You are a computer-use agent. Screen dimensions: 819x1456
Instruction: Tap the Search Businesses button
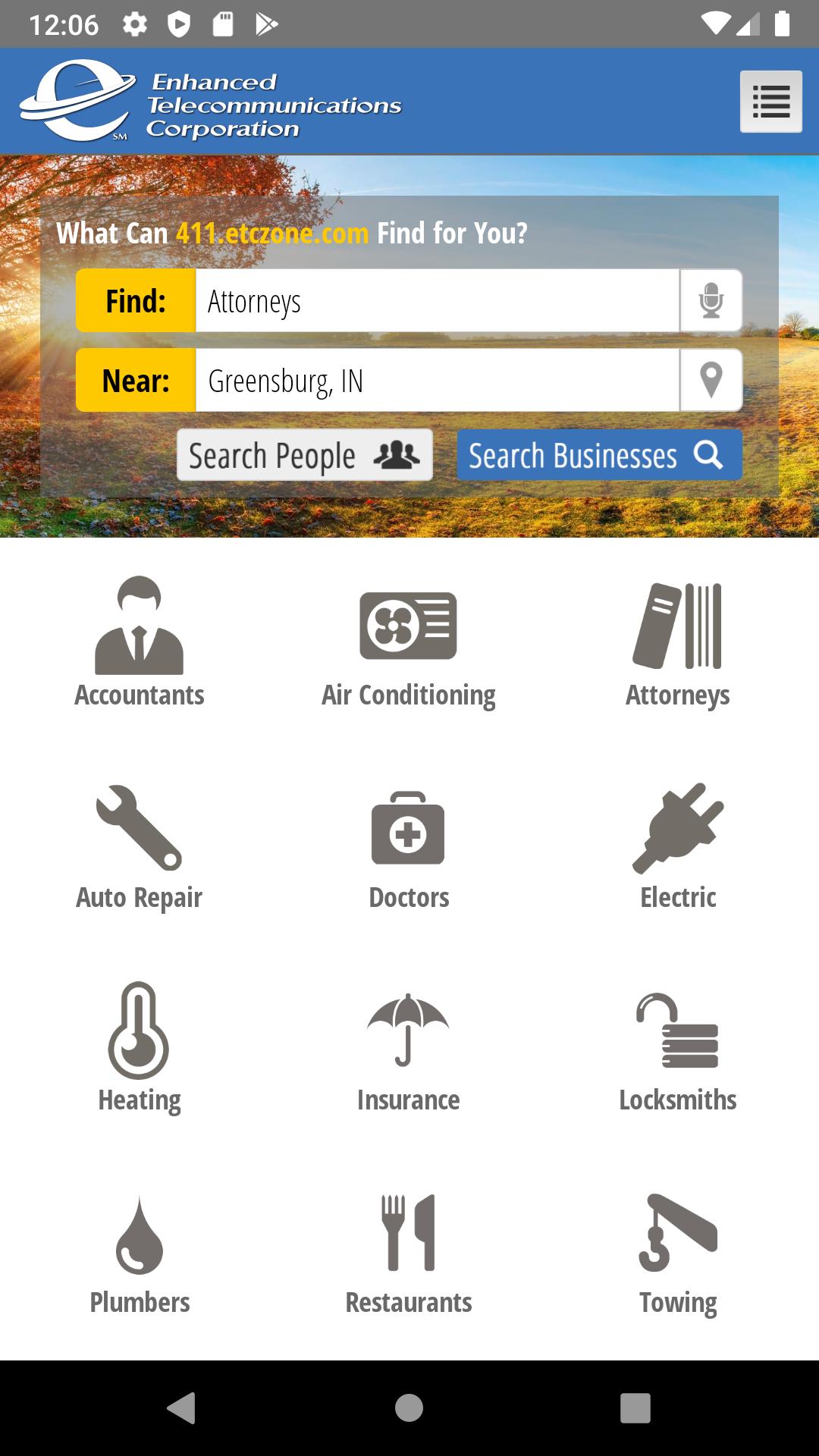[599, 455]
